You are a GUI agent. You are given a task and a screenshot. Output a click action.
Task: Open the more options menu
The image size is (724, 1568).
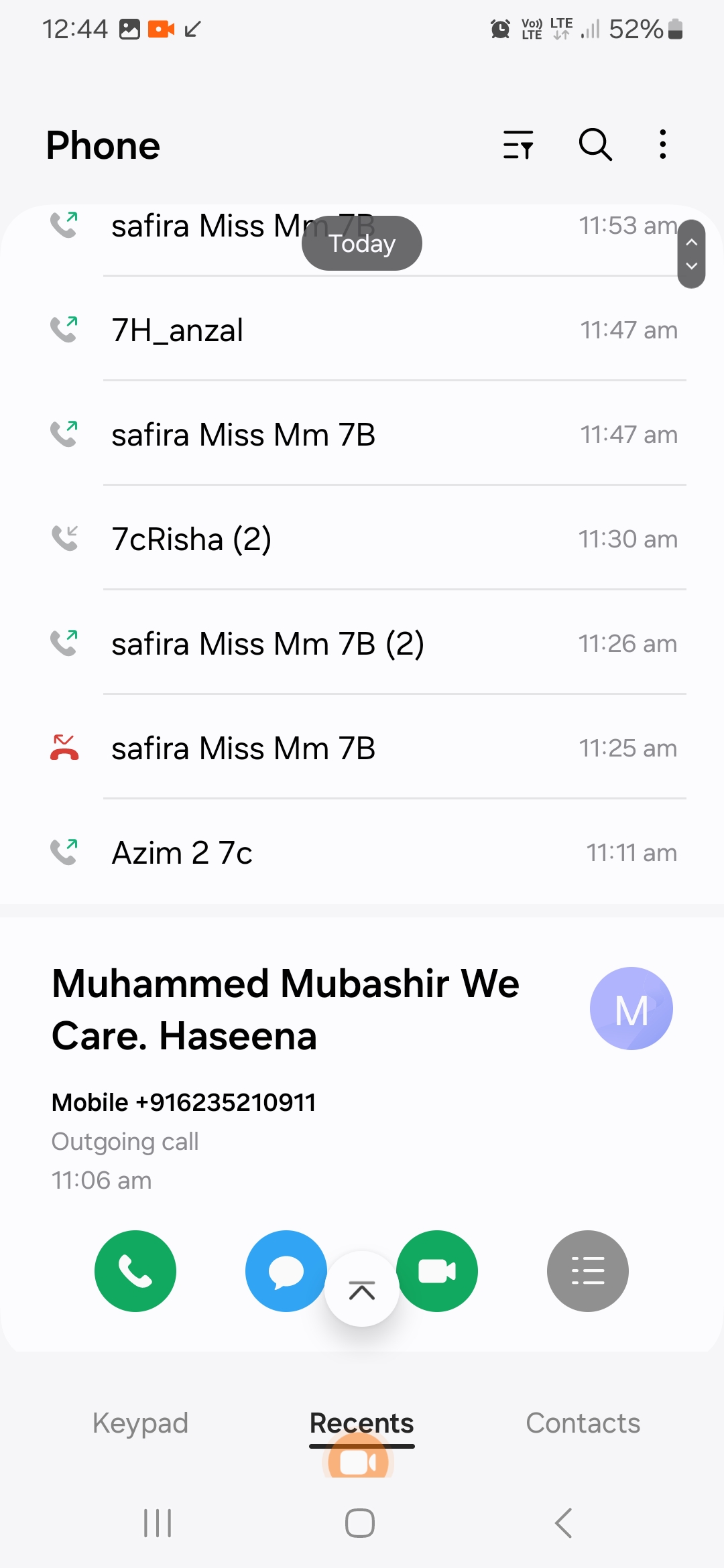[662, 145]
